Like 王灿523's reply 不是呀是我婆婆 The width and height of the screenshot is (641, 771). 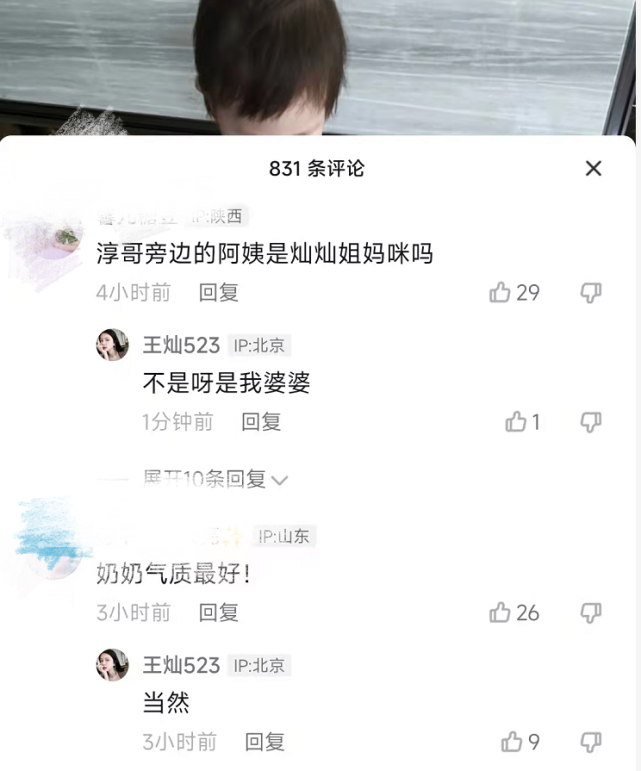pos(516,422)
